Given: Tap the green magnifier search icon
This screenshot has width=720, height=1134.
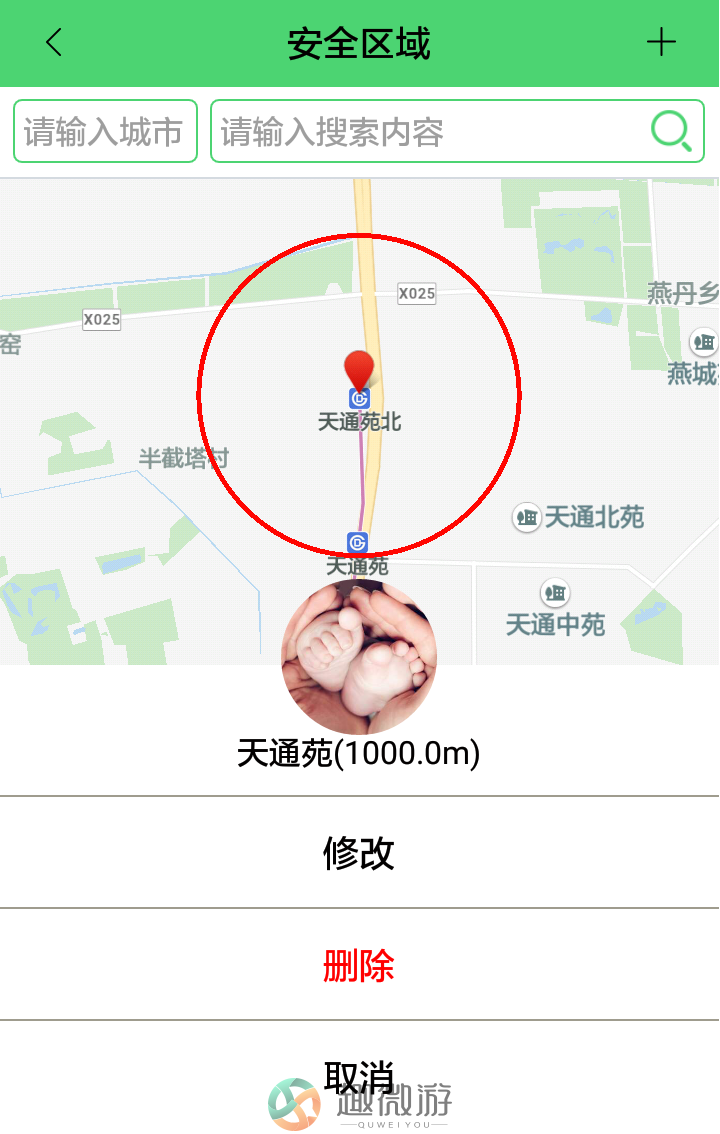Looking at the screenshot, I should tap(671, 131).
